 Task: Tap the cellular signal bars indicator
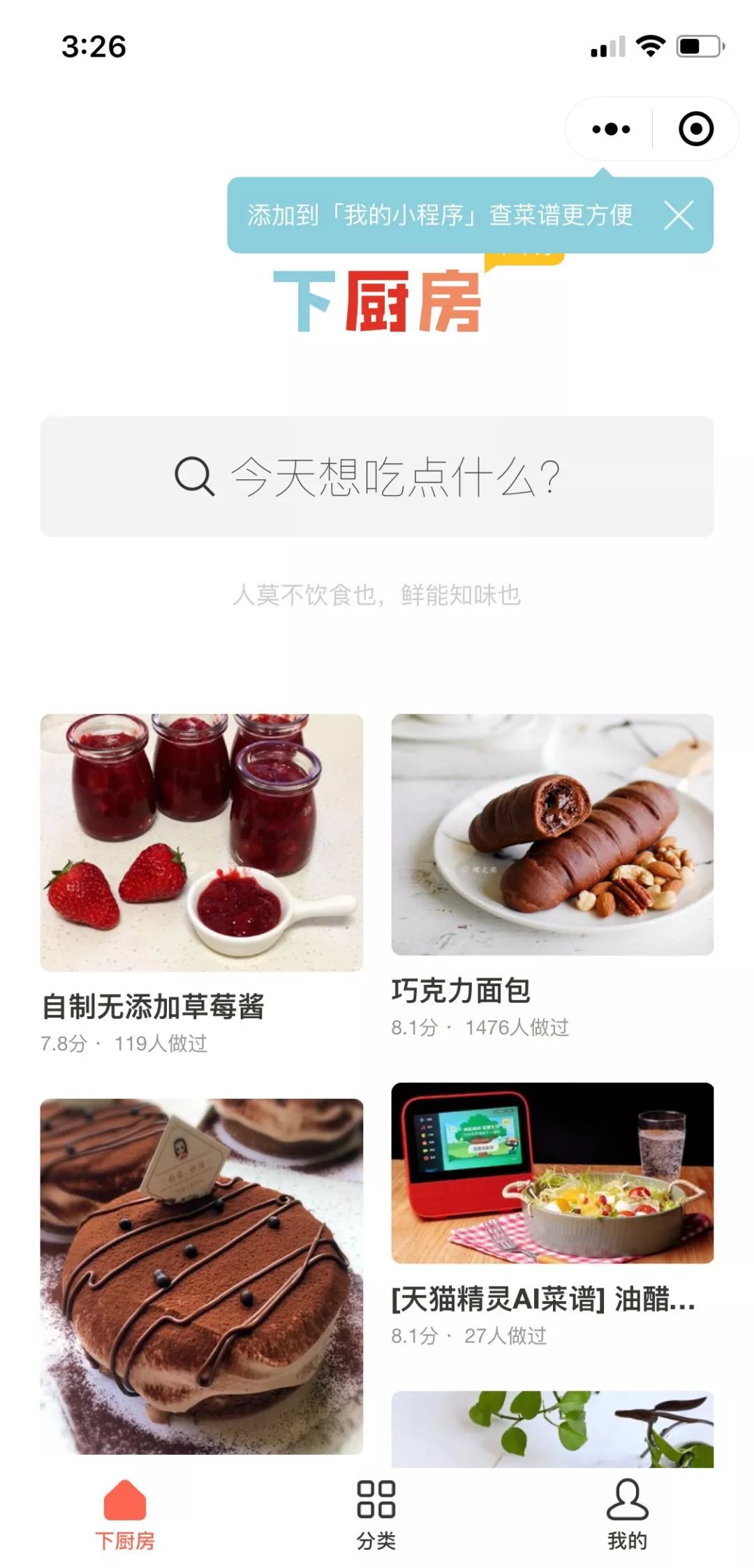pos(605,45)
